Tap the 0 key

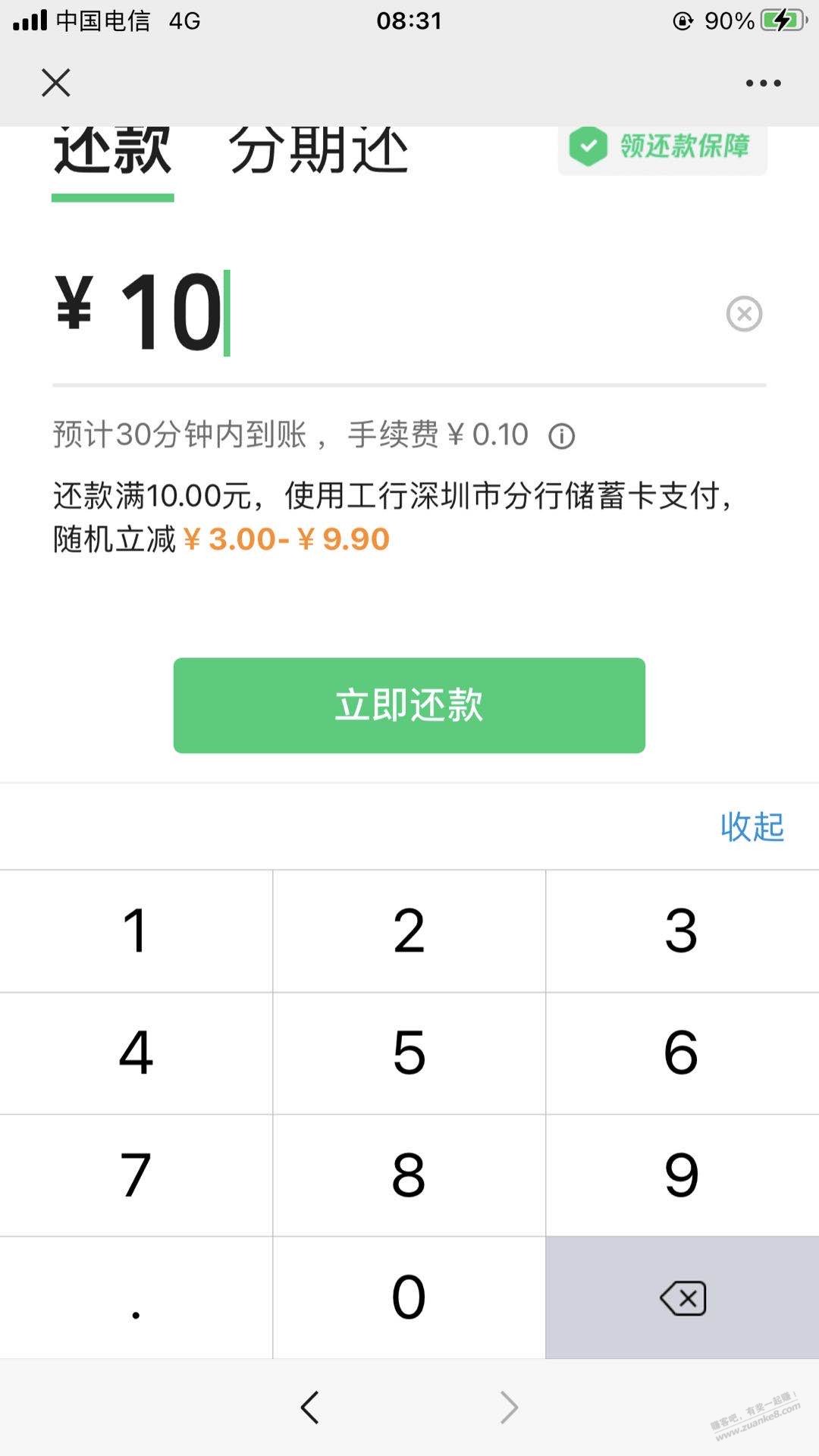coord(409,1298)
